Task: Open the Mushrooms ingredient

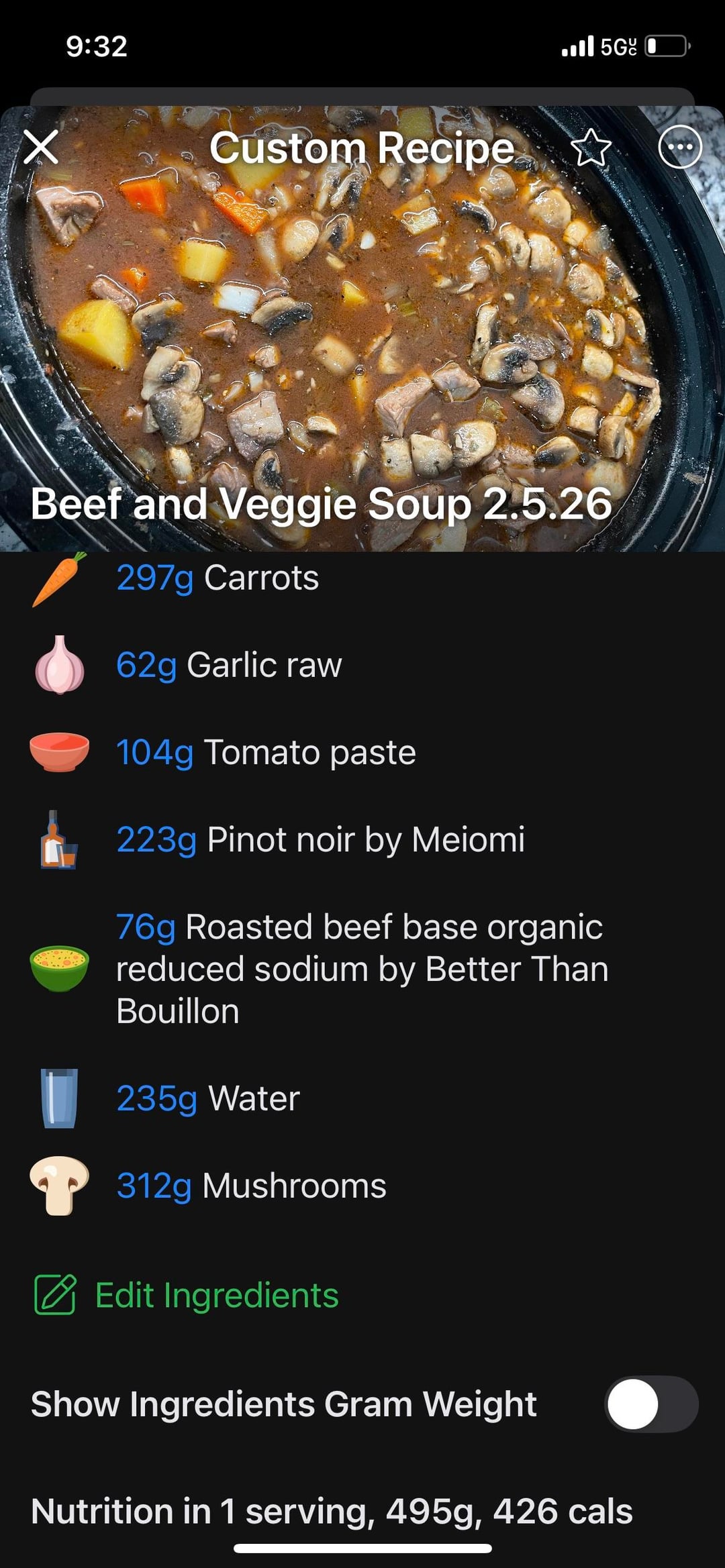Action: point(251,1186)
